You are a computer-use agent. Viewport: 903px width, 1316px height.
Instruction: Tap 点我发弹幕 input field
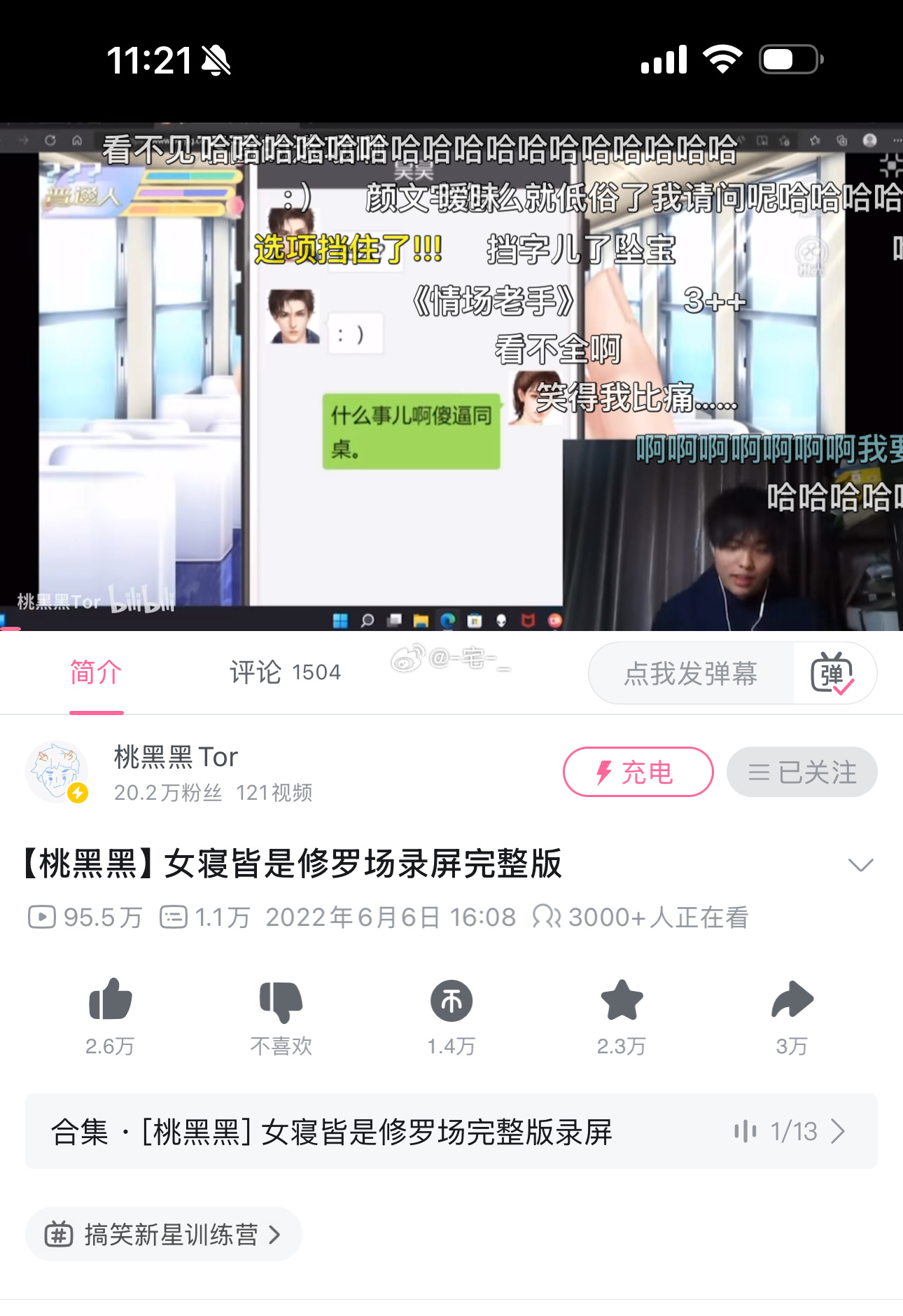691,674
